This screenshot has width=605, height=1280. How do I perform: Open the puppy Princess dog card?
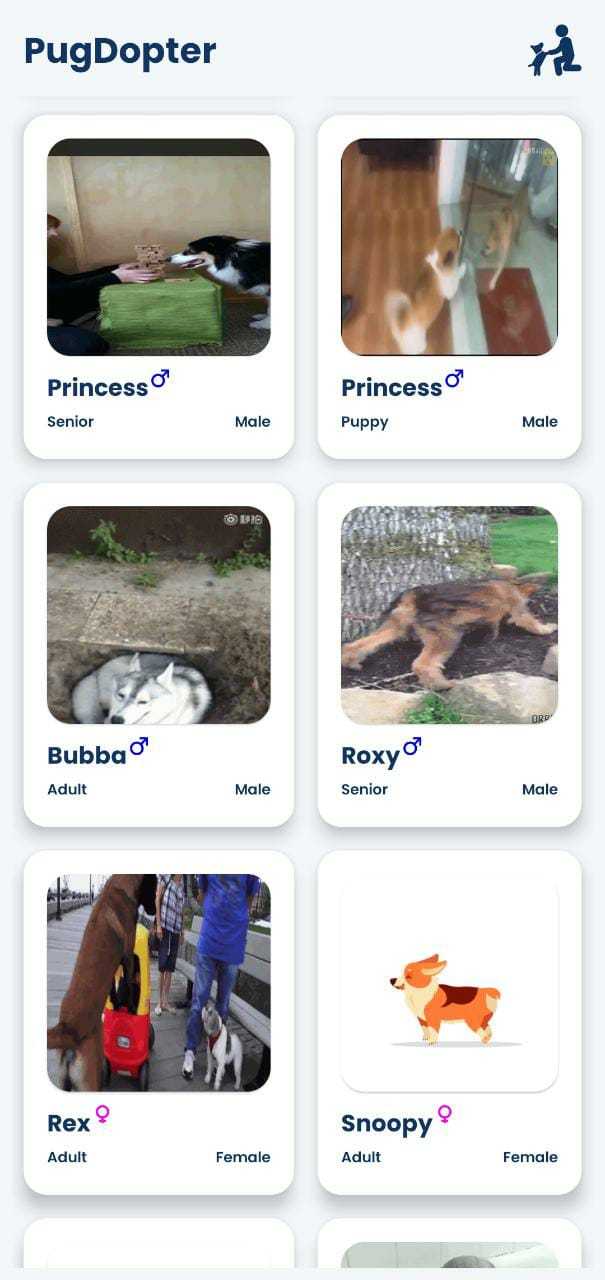pyautogui.click(x=449, y=287)
